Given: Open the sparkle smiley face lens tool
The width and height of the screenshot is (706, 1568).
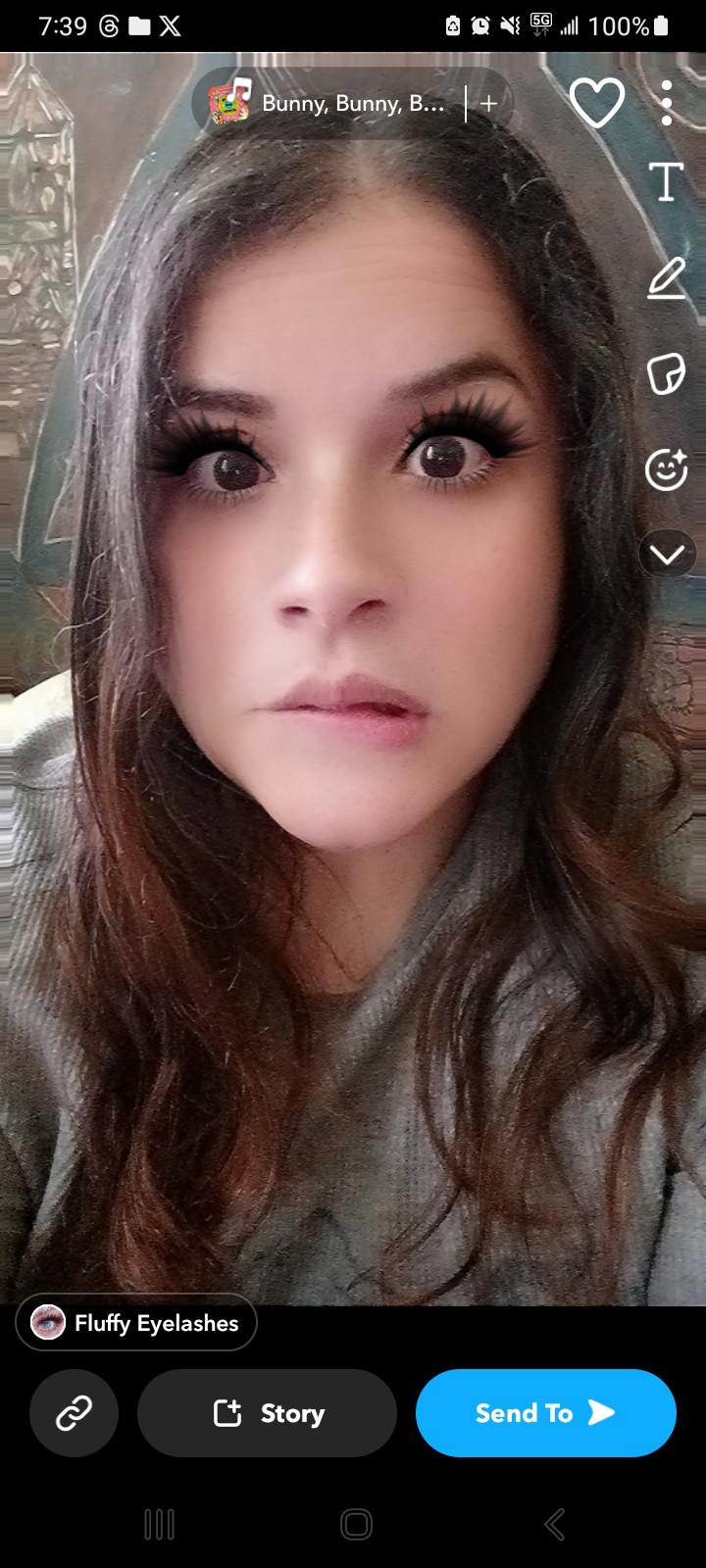Looking at the screenshot, I should tap(666, 469).
